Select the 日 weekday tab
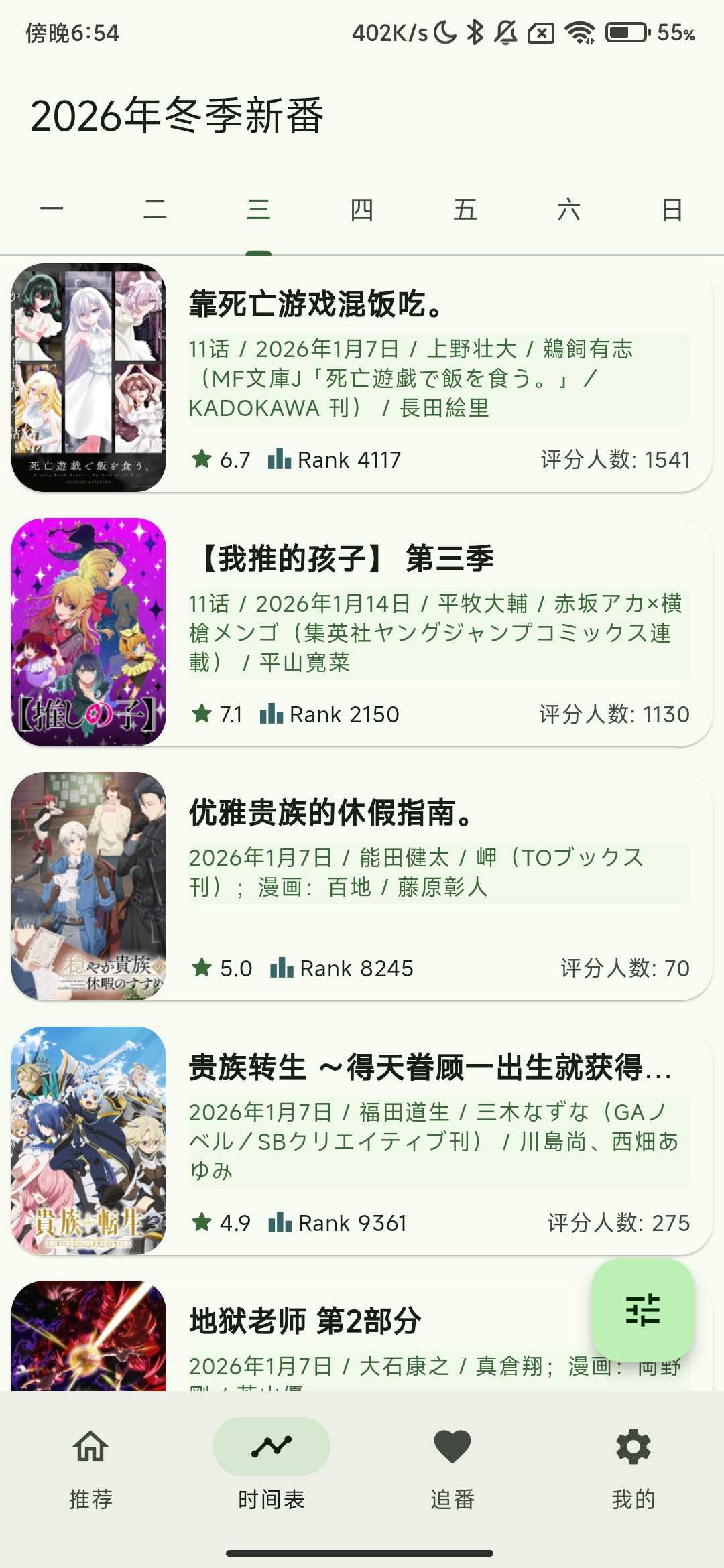The image size is (724, 1568). [672, 210]
